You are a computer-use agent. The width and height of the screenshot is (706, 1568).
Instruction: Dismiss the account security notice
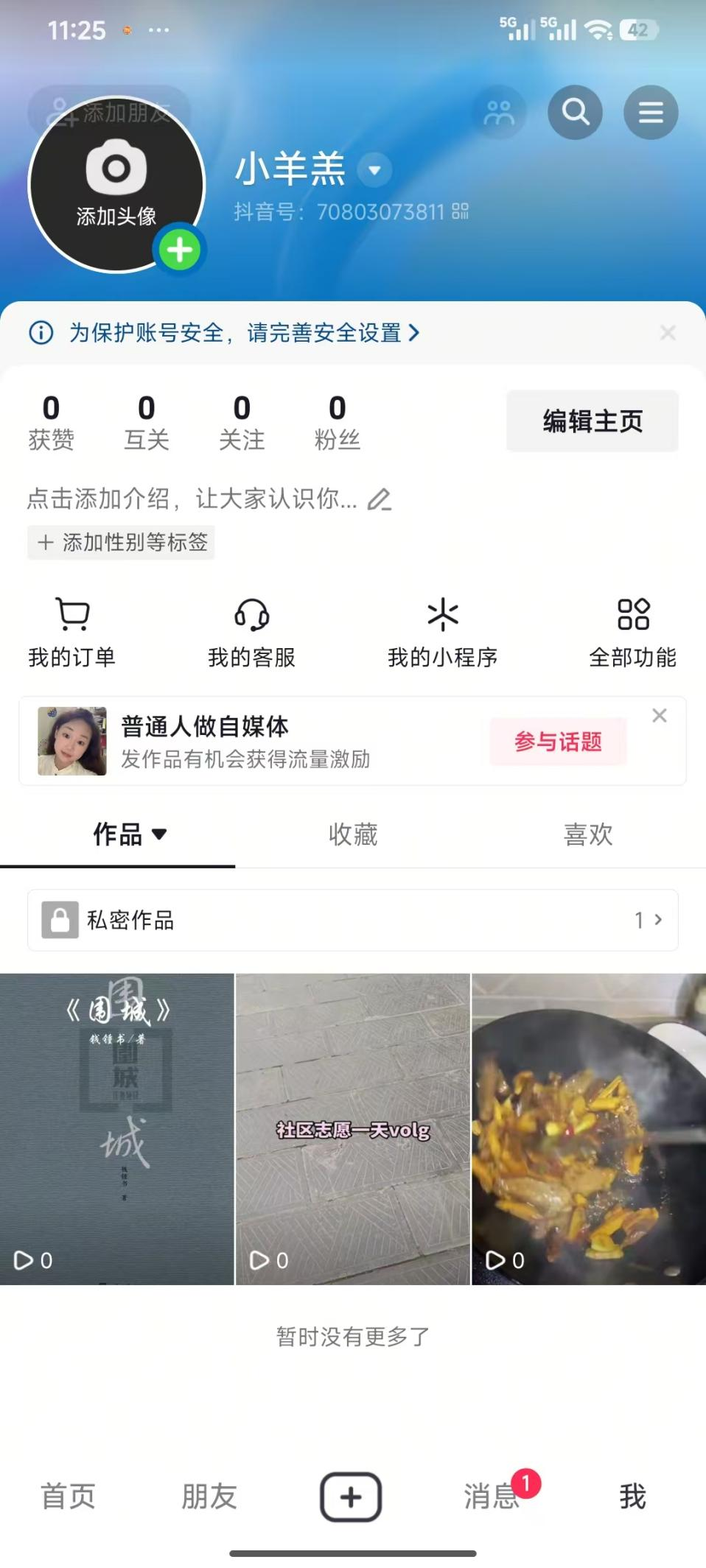668,333
